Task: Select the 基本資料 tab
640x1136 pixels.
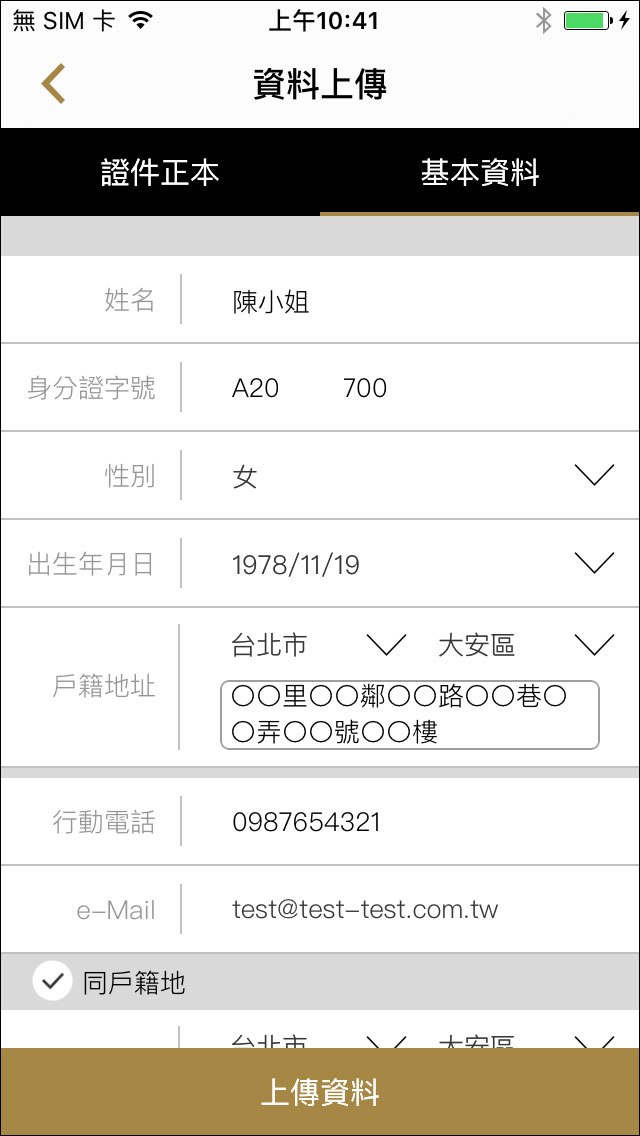Action: (479, 172)
